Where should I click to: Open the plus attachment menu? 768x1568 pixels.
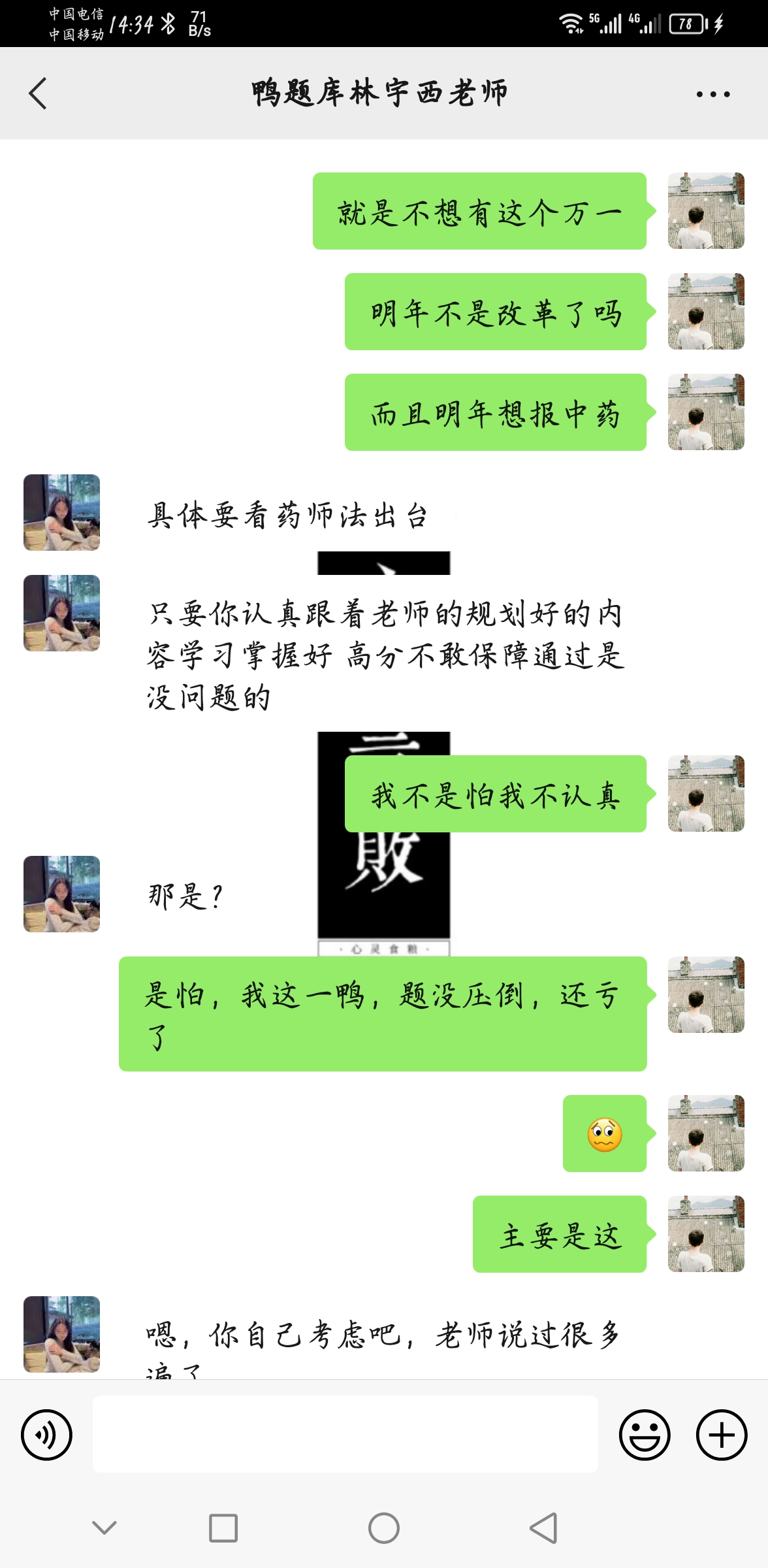coord(722,1435)
